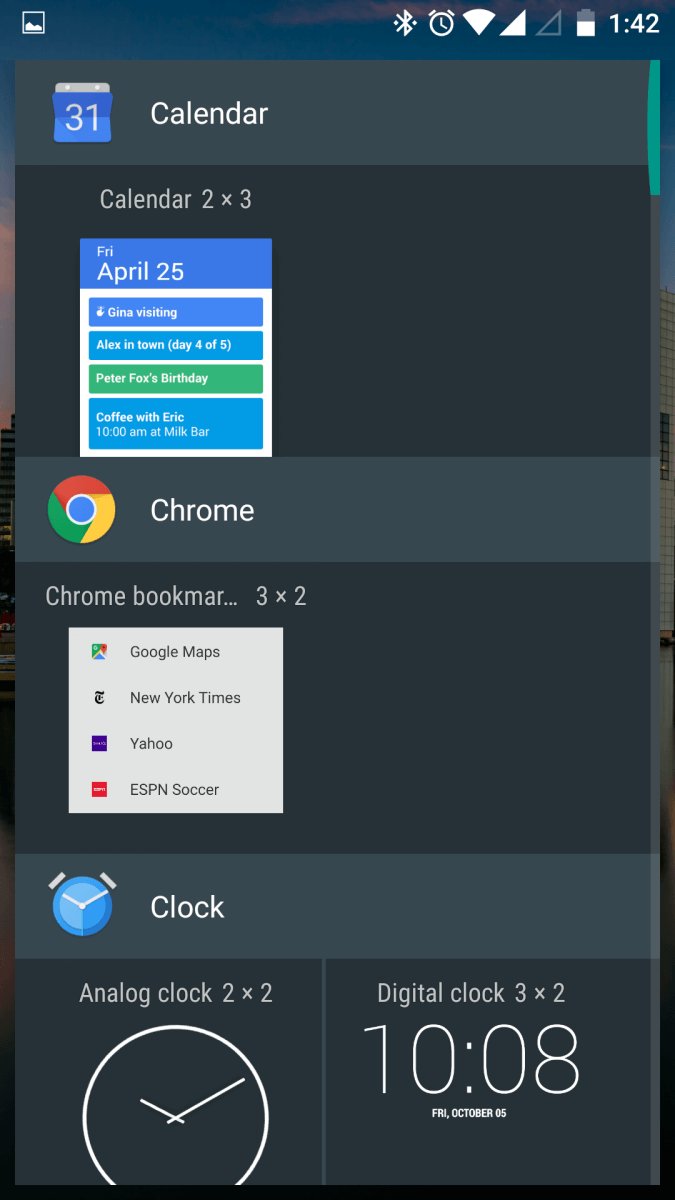
Task: Select the Chrome bookmarks 3 × 2 widget
Action: 176,720
